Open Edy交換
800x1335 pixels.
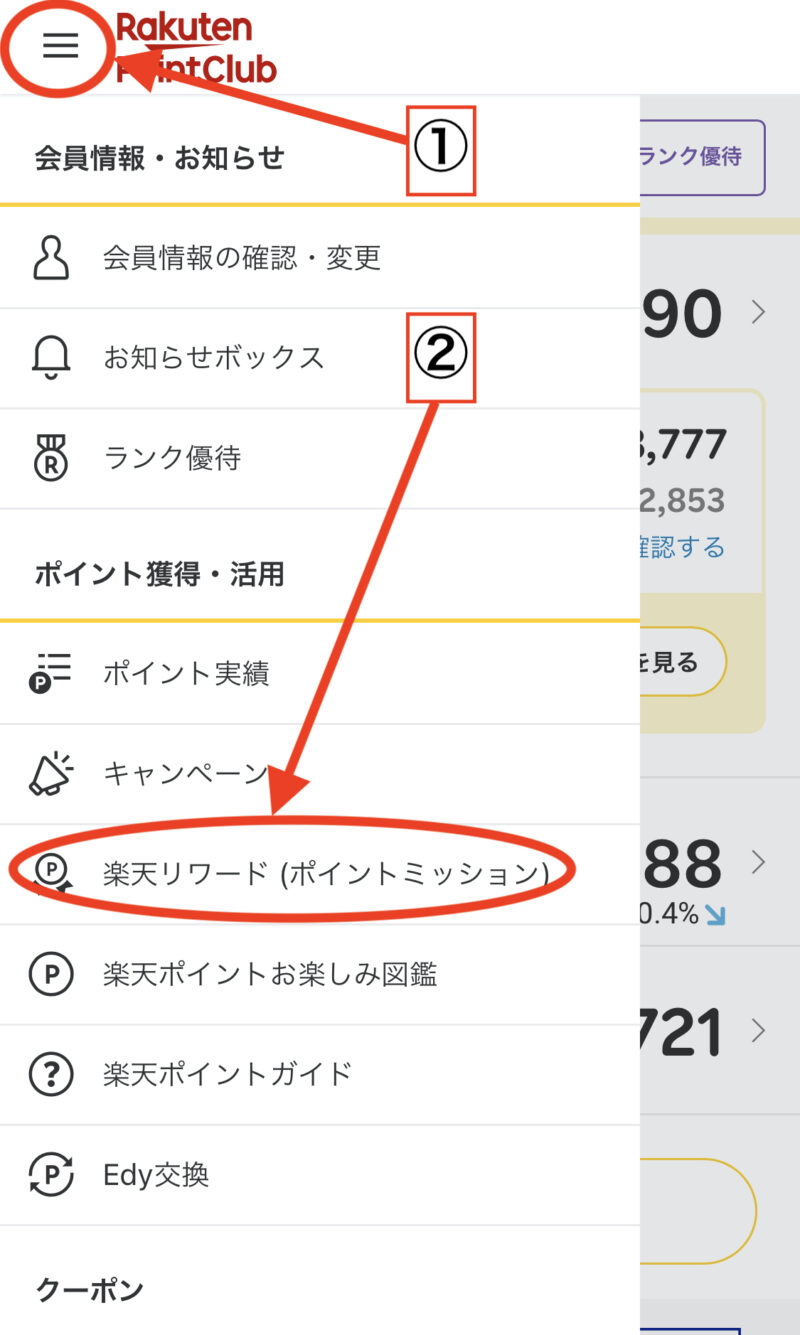click(x=320, y=1174)
